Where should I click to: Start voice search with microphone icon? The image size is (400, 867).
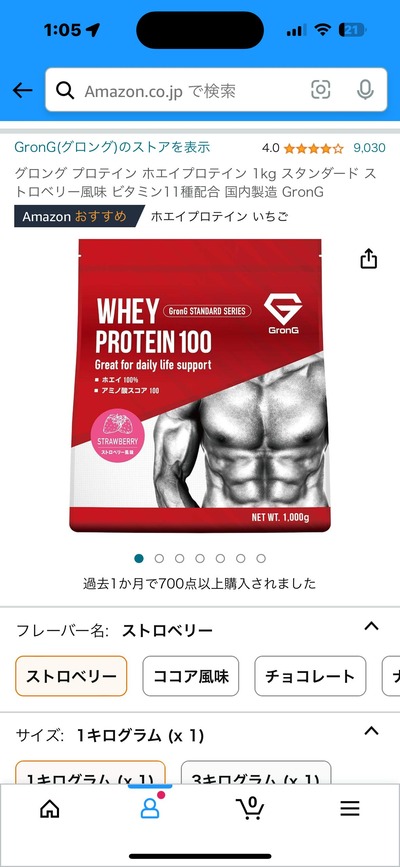click(x=365, y=90)
